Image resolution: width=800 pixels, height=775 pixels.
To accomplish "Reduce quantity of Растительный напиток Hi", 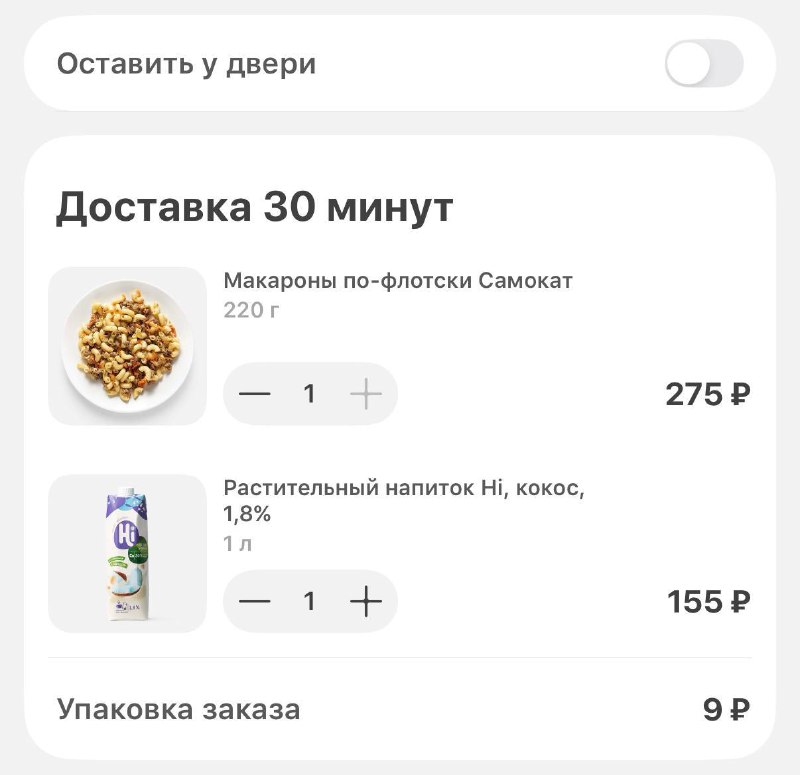I will pyautogui.click(x=255, y=601).
